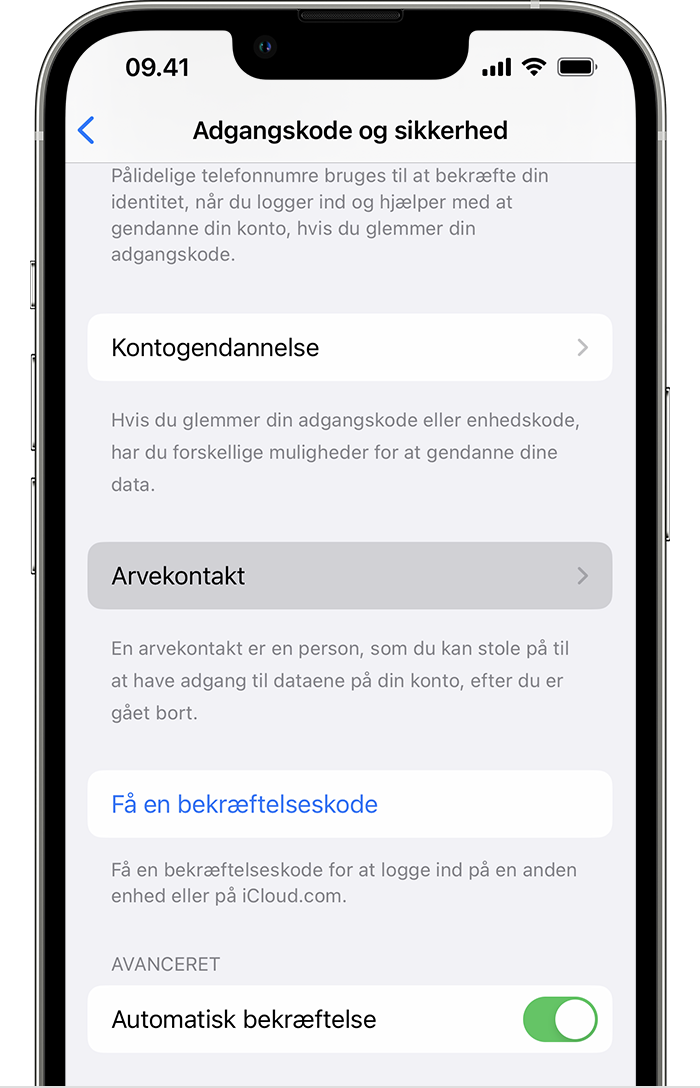Open the Arvekontakt settings
Image resolution: width=700 pixels, height=1088 pixels.
click(349, 576)
